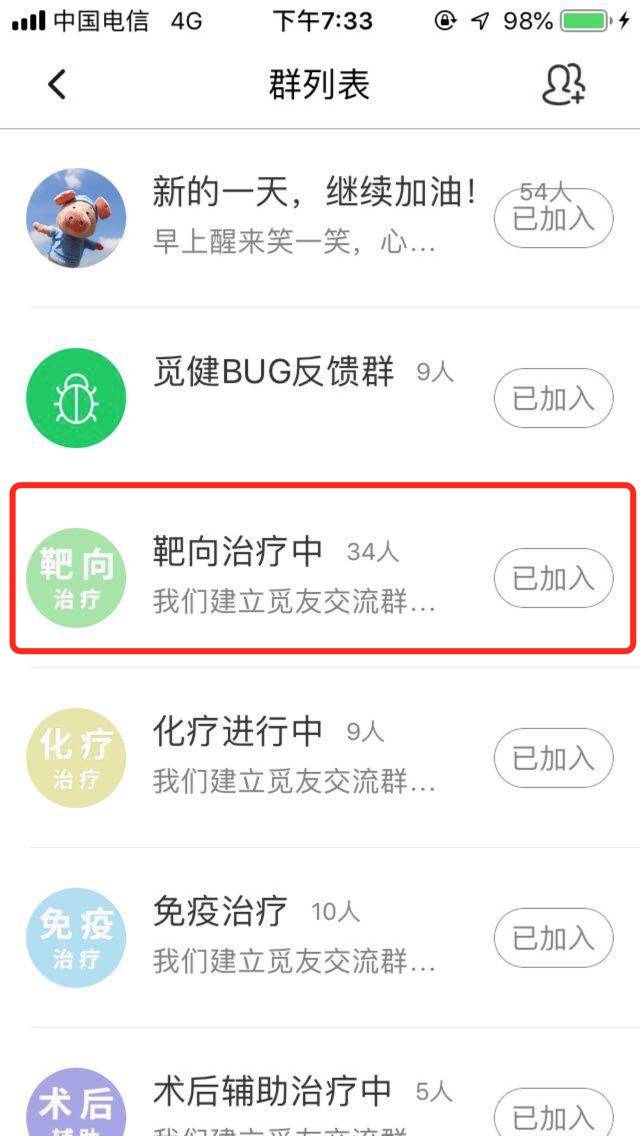Tap 已加入 beside 免疫治疗
The image size is (640, 1136).
coord(553,938)
